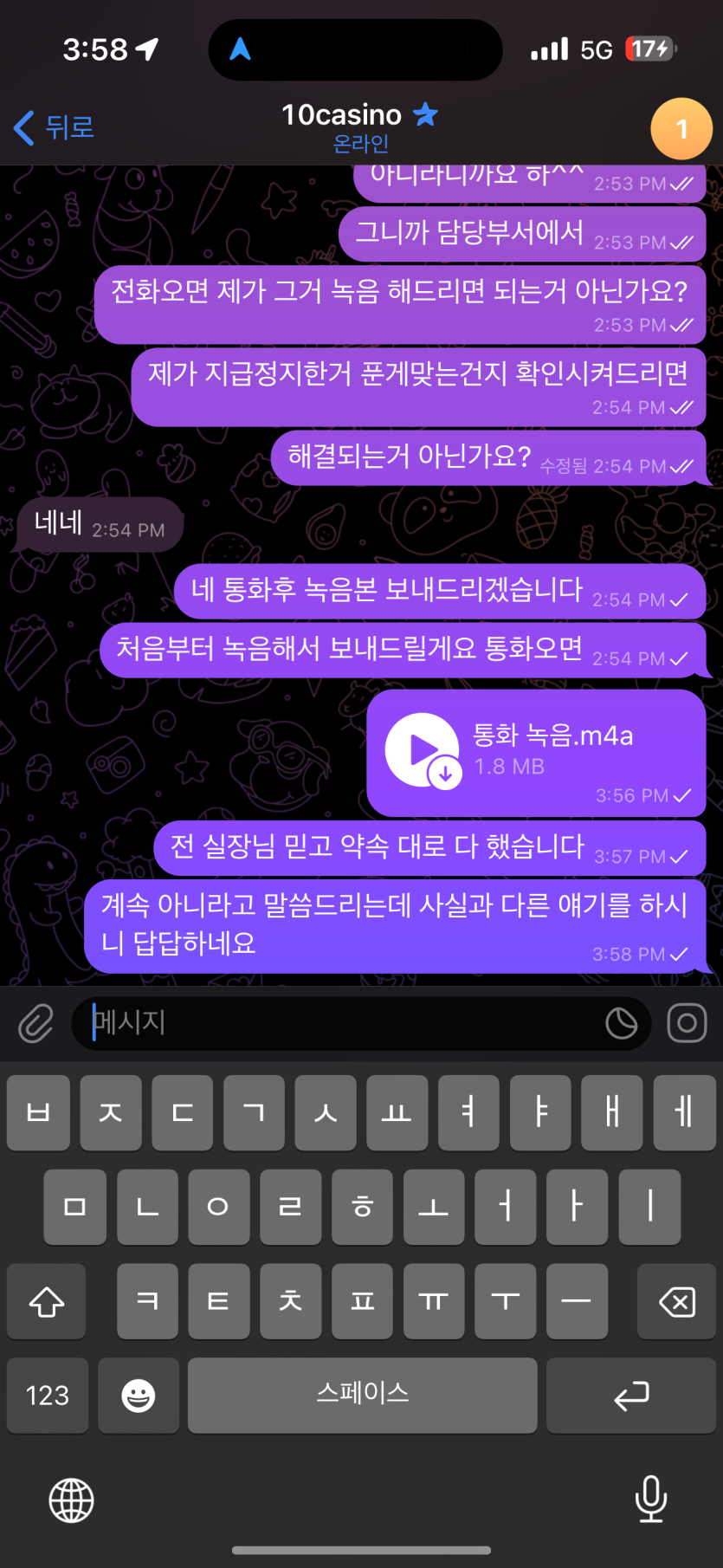Image resolution: width=723 pixels, height=1568 pixels.
Task: Tap the 스페이스 space bar
Action: click(x=362, y=1395)
